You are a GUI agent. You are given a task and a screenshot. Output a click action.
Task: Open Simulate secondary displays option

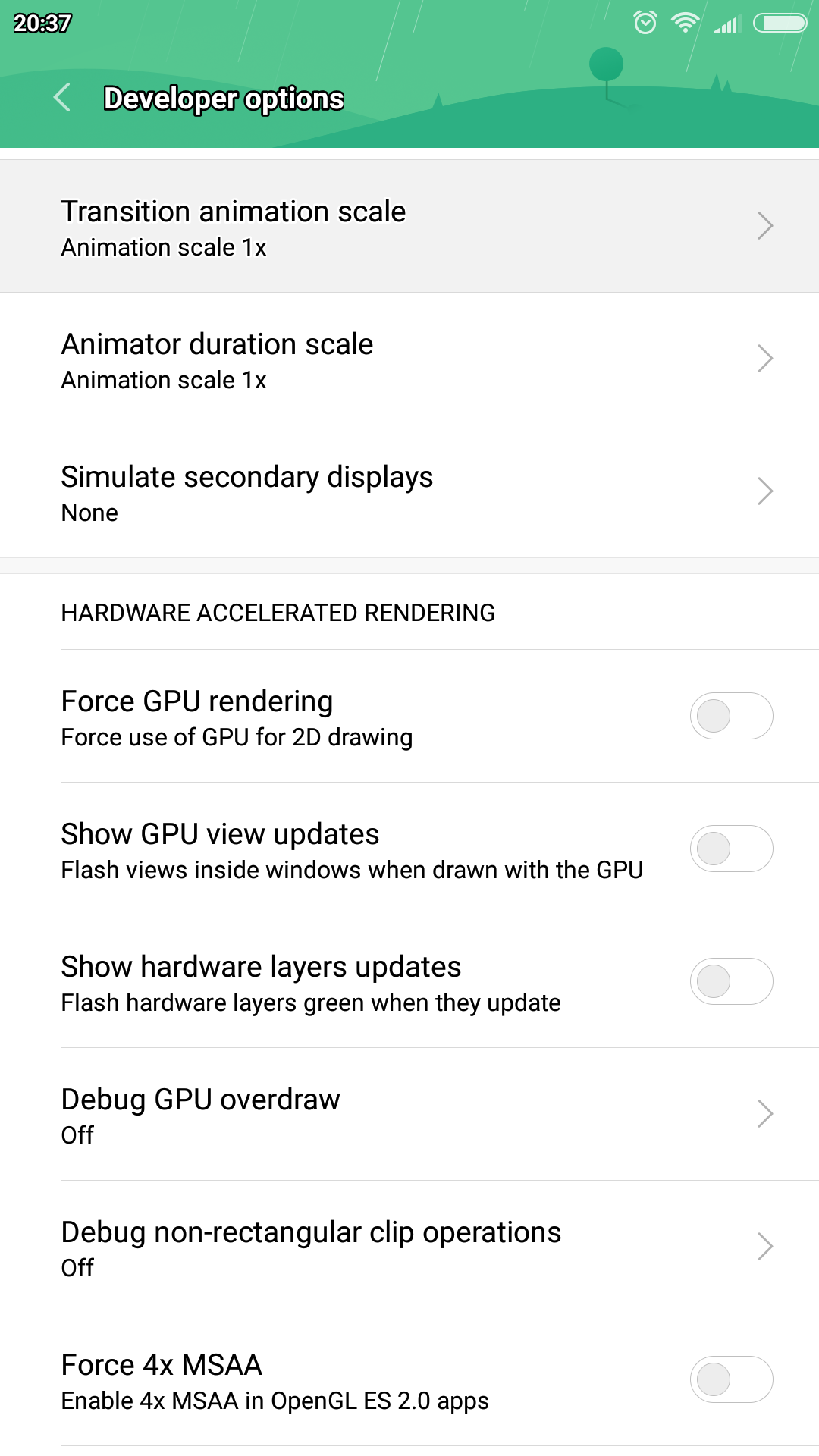[409, 491]
